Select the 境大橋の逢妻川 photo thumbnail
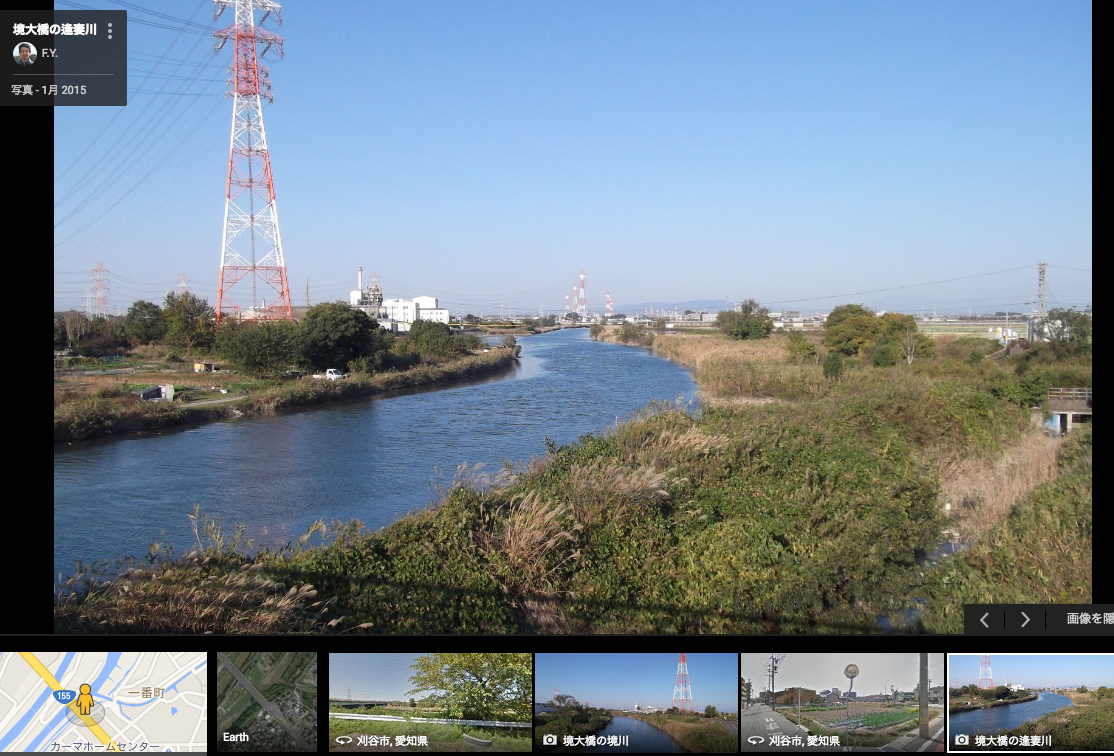 pyautogui.click(x=1030, y=701)
